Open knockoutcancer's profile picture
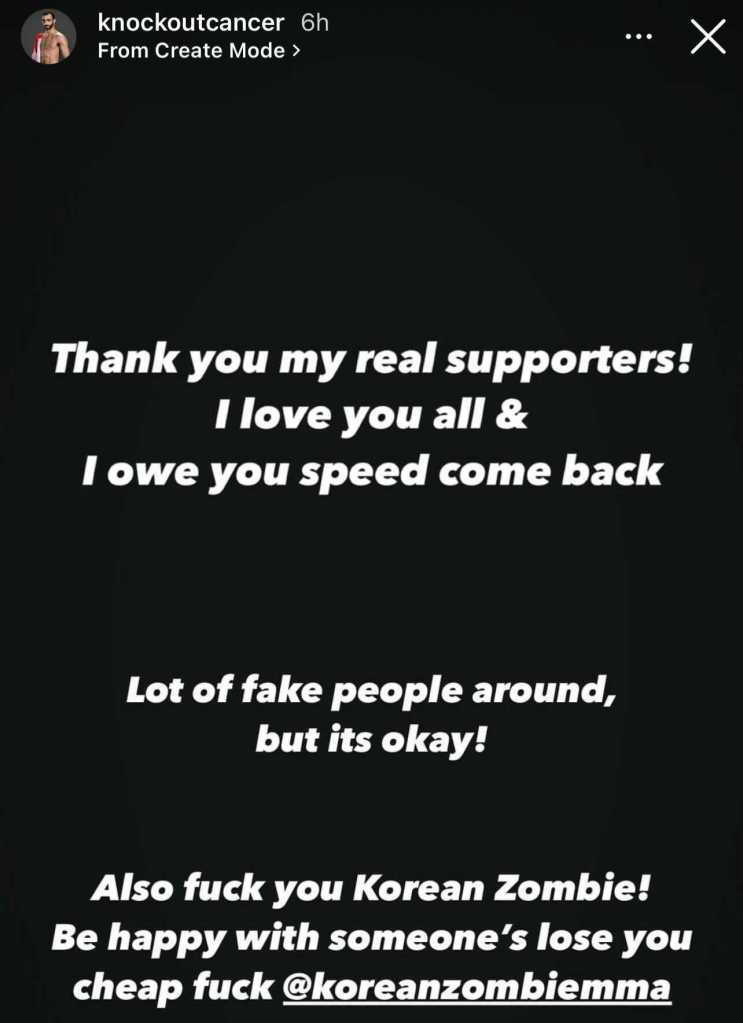The image size is (743, 1023). point(48,37)
